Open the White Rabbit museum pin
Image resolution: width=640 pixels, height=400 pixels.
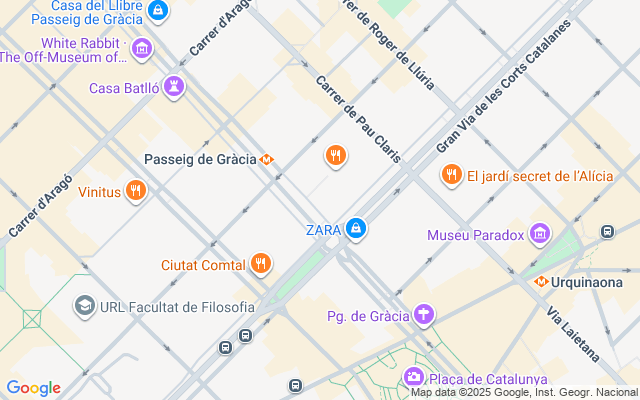click(x=141, y=48)
